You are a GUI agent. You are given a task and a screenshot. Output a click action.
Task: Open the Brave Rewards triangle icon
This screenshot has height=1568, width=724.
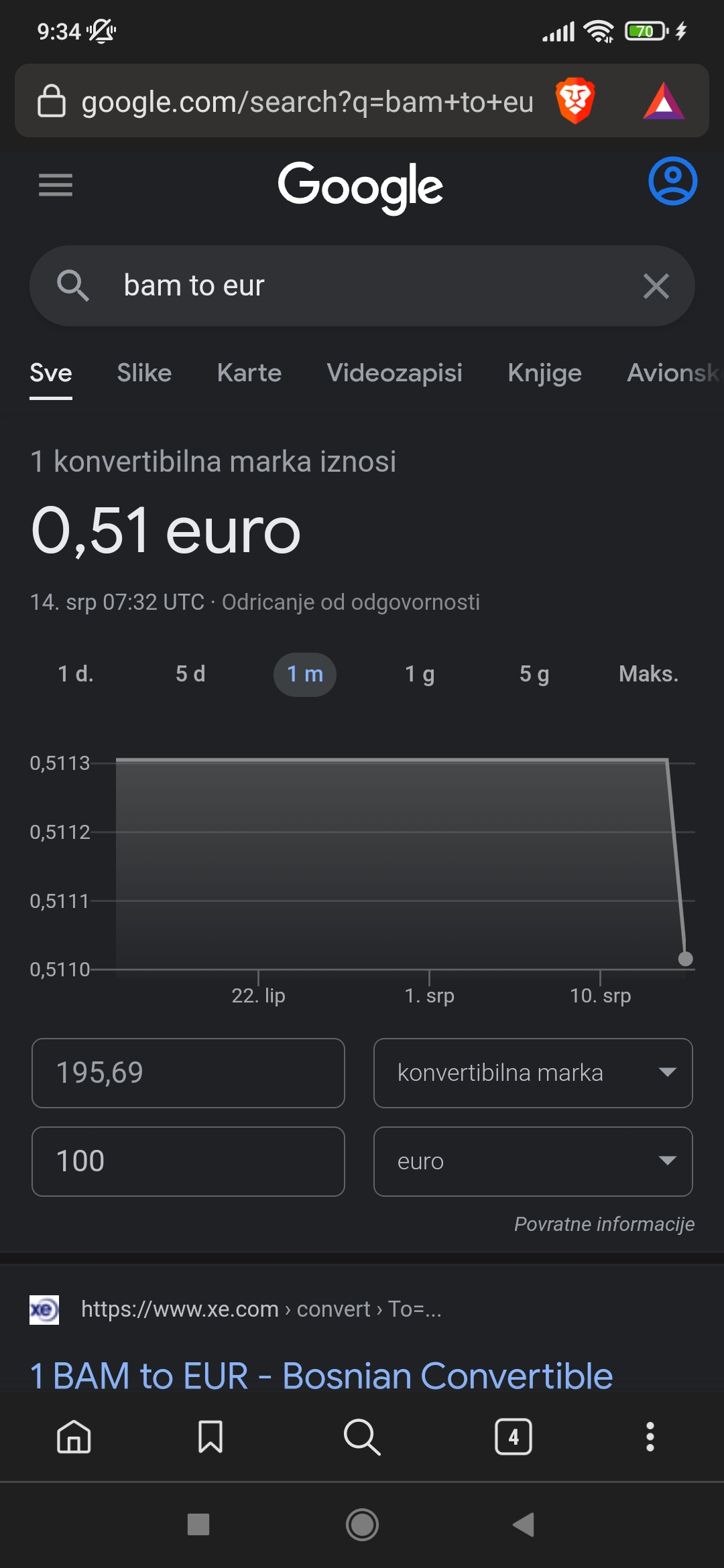664,101
